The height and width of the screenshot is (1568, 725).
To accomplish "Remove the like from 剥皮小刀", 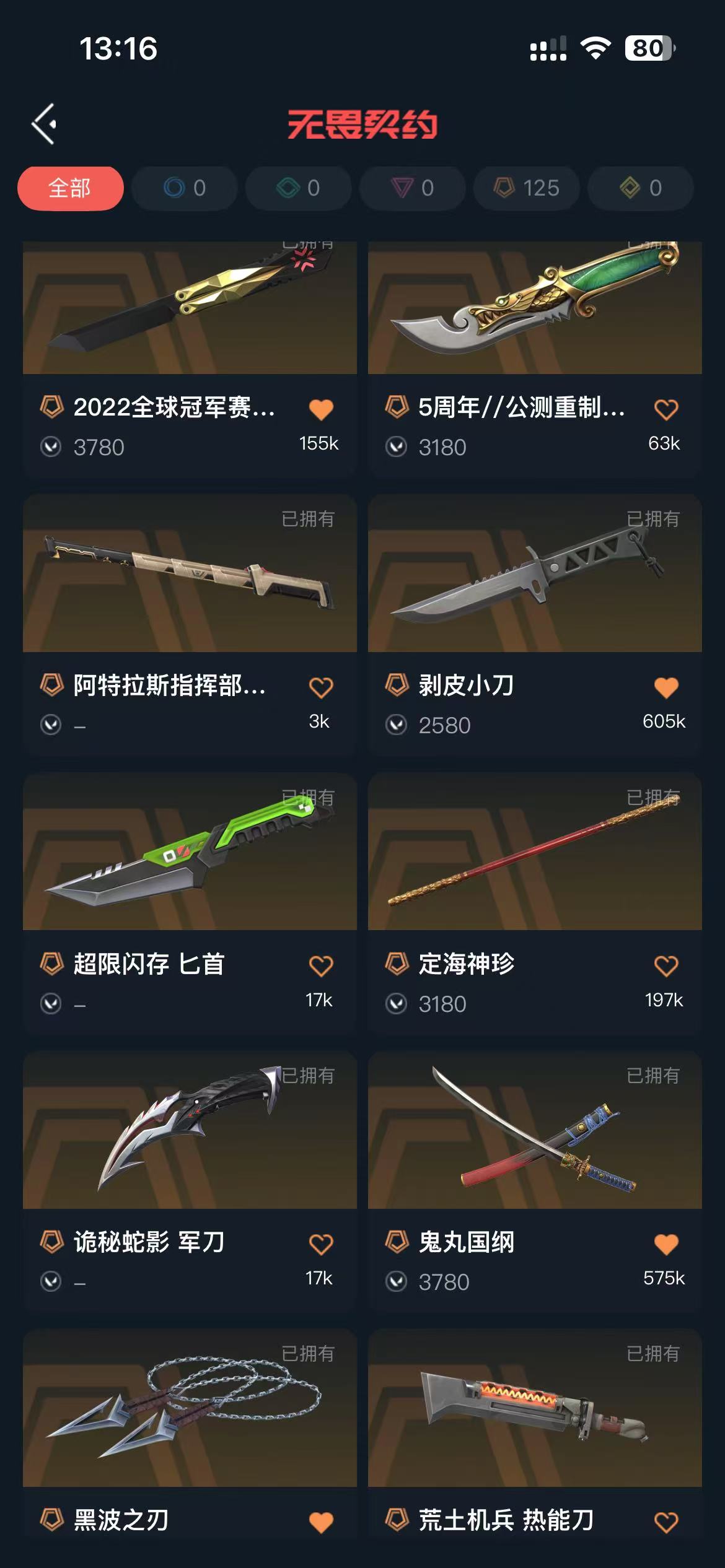I will (666, 687).
